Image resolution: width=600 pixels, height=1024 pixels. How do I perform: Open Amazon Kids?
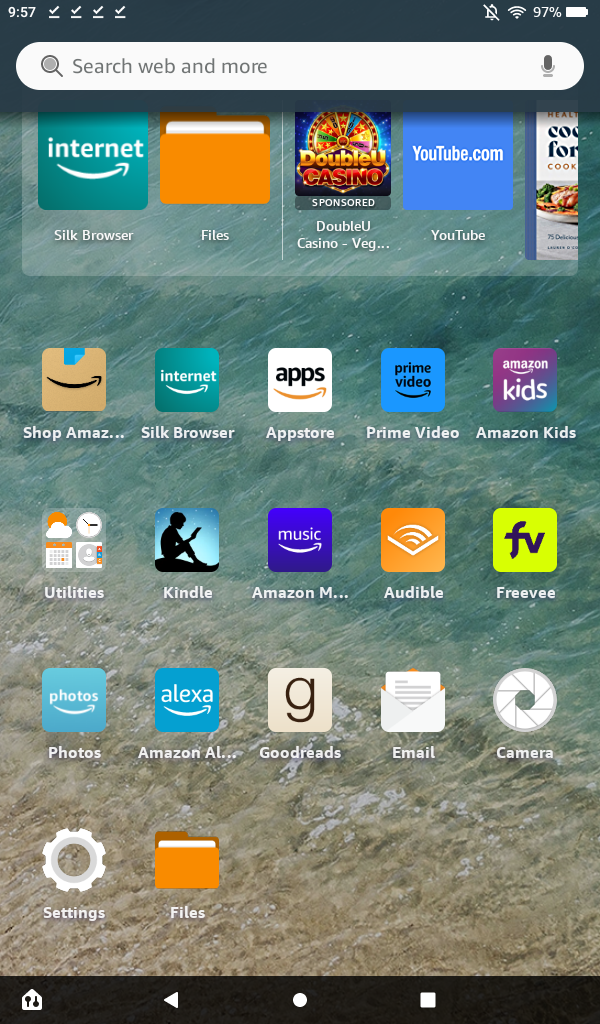click(525, 380)
